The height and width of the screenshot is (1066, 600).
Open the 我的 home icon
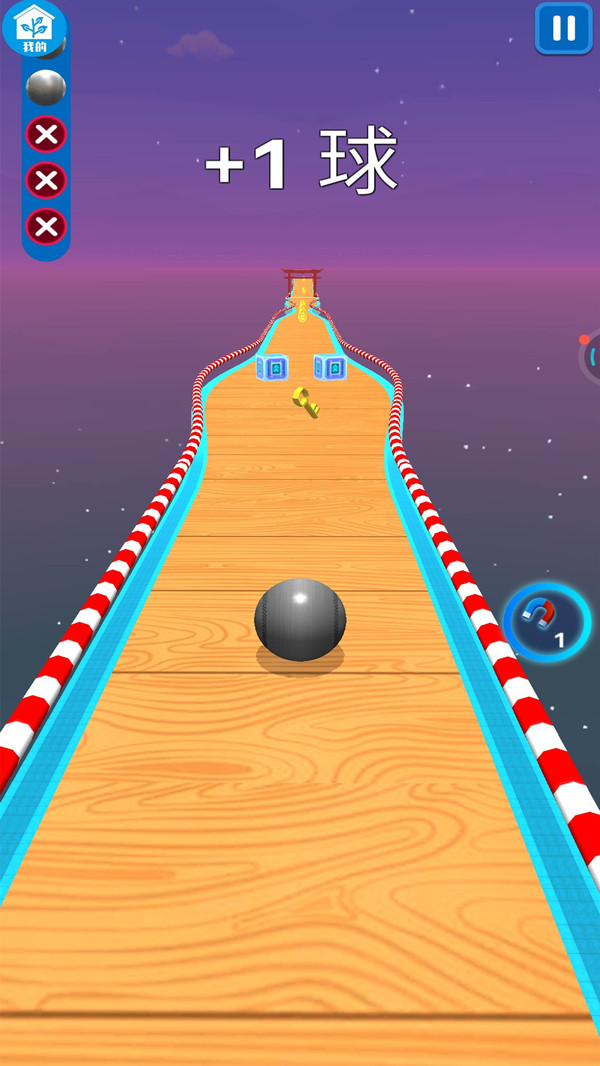point(34,28)
